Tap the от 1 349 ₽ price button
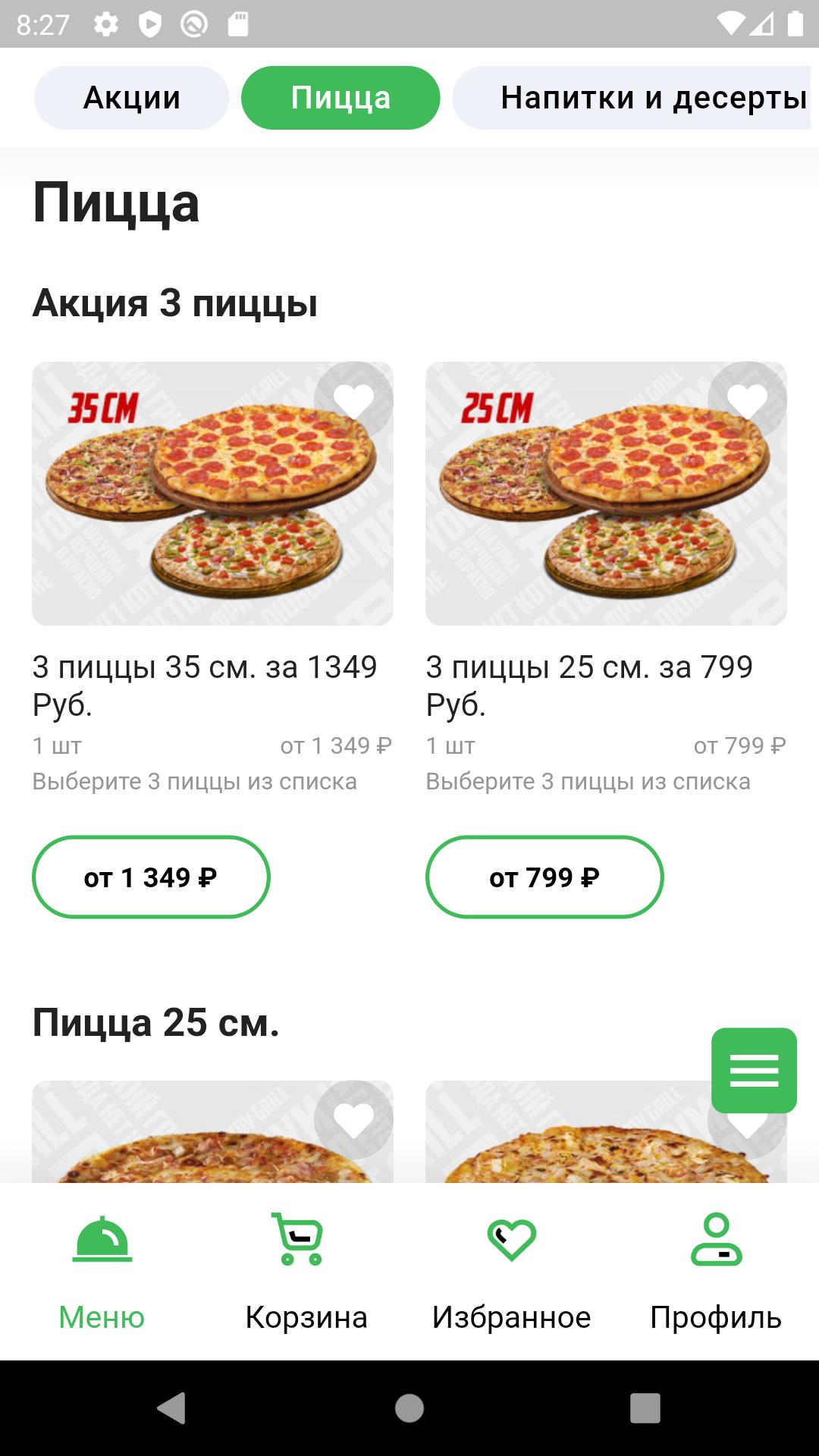This screenshot has width=819, height=1456. [x=151, y=877]
